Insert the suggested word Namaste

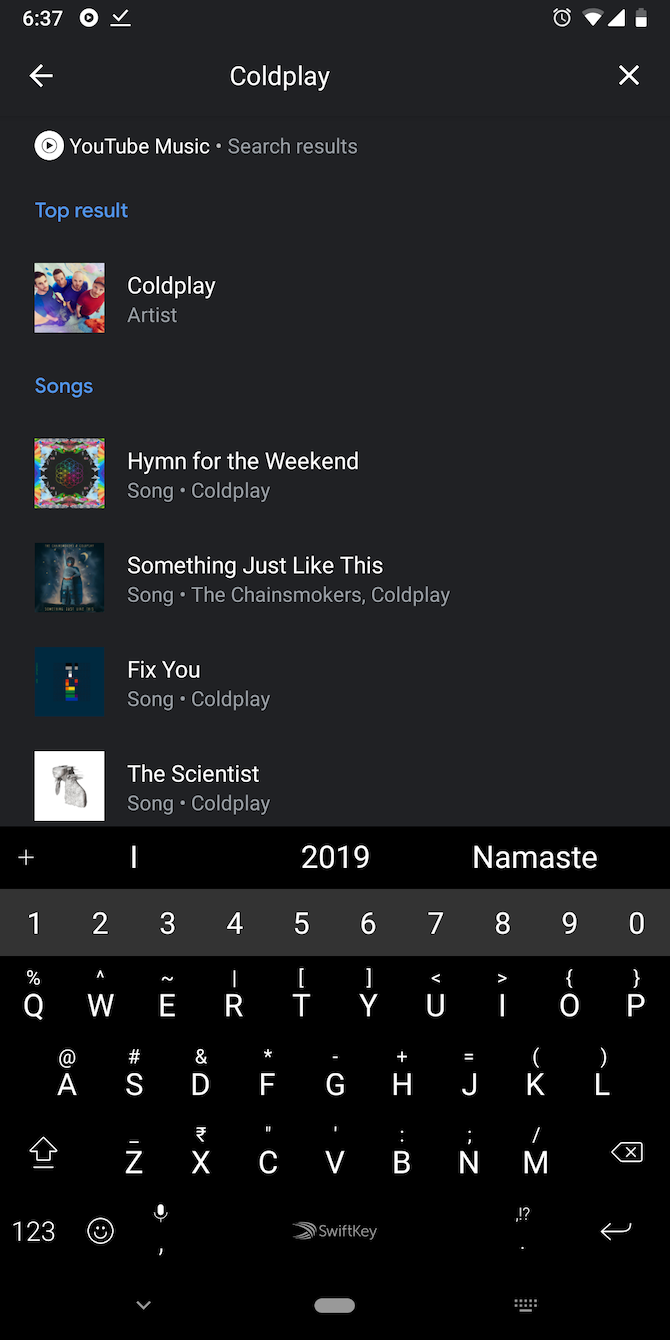click(x=534, y=857)
